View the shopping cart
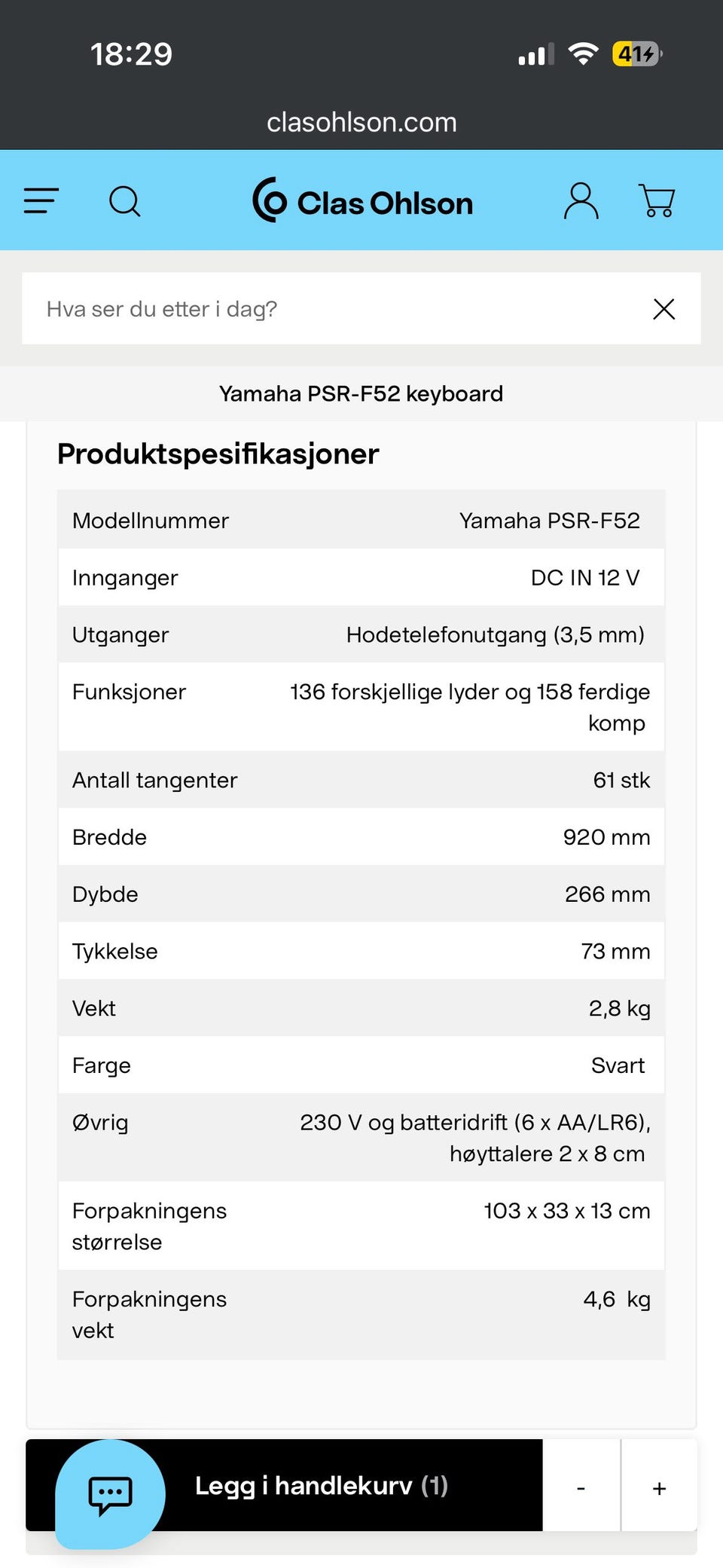This screenshot has width=723, height=1568. coord(657,201)
